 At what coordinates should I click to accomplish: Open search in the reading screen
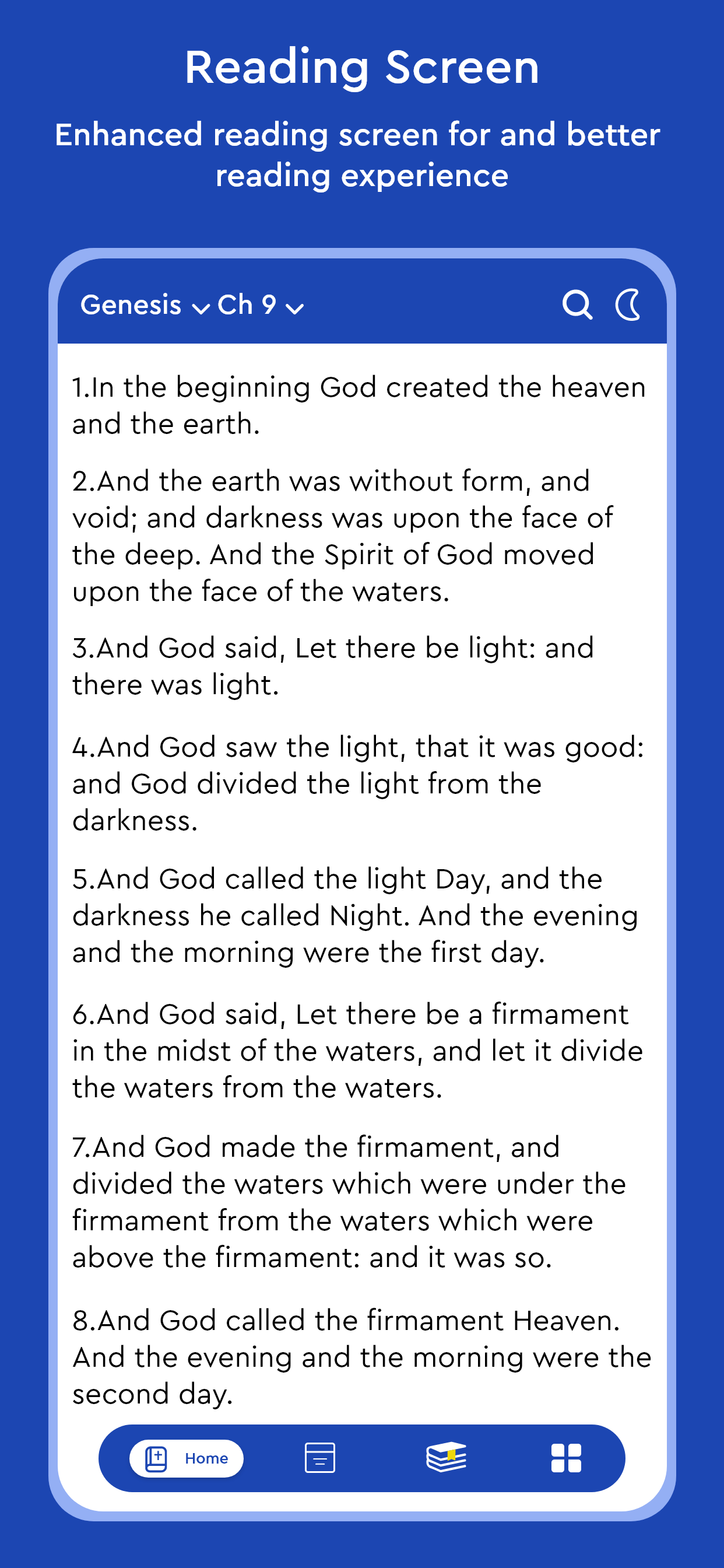click(578, 304)
